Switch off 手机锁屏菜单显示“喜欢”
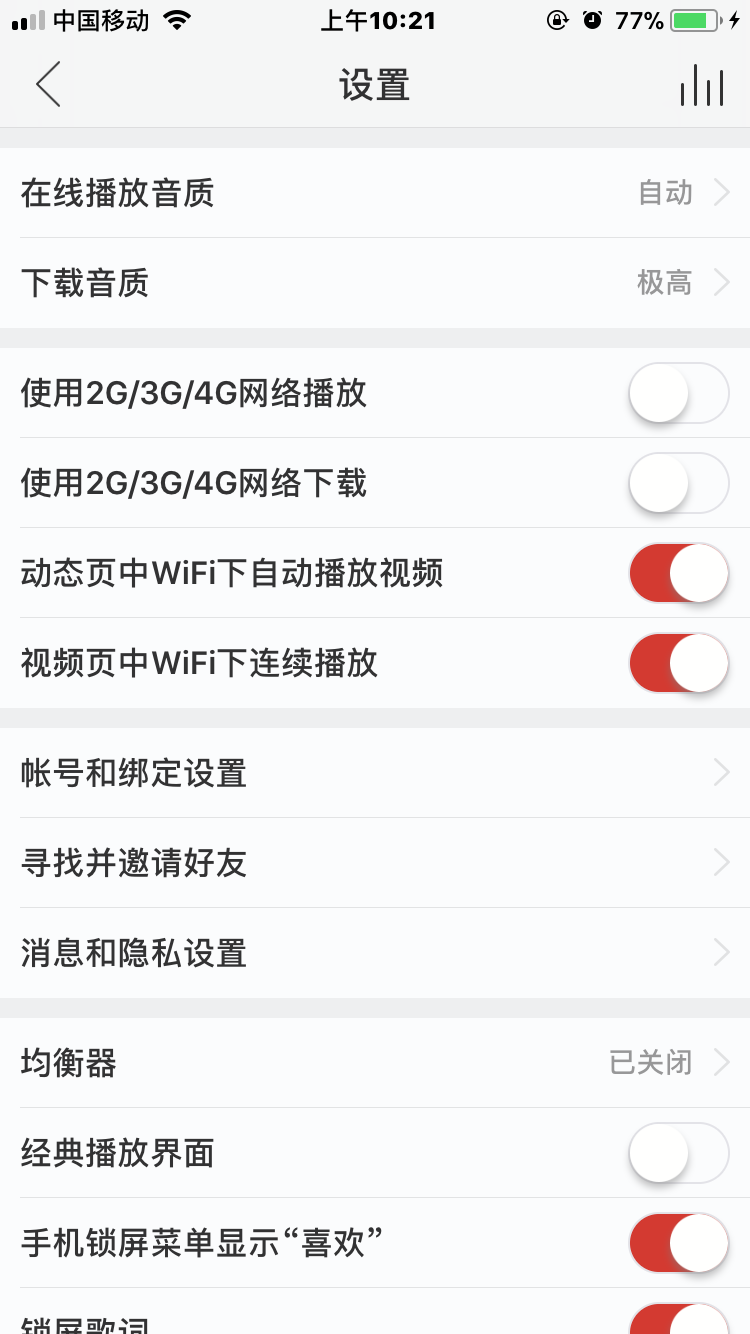750x1334 pixels. click(x=678, y=1243)
